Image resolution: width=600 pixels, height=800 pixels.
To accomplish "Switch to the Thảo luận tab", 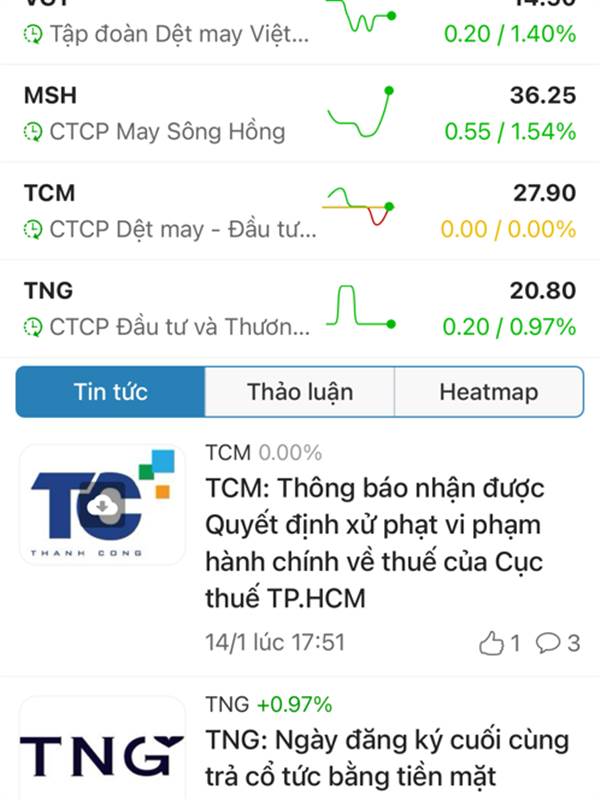I will coord(299,392).
